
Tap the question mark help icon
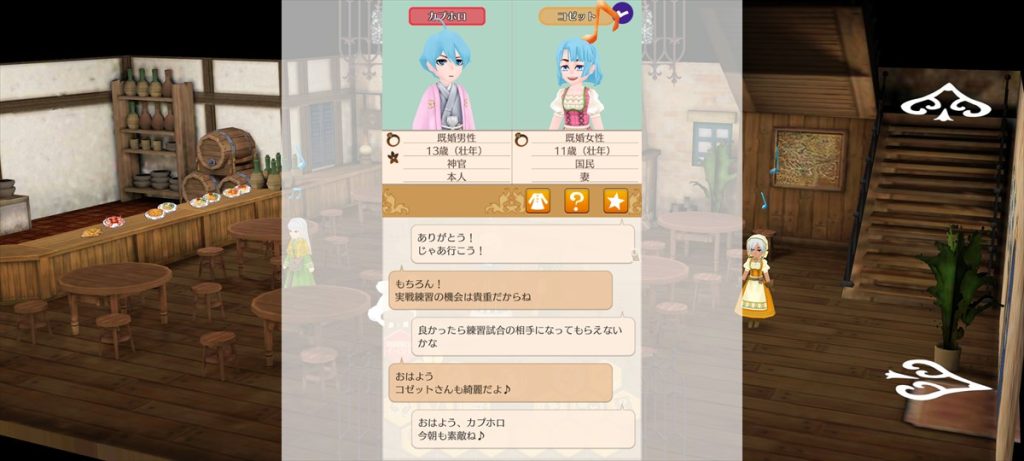[577, 201]
